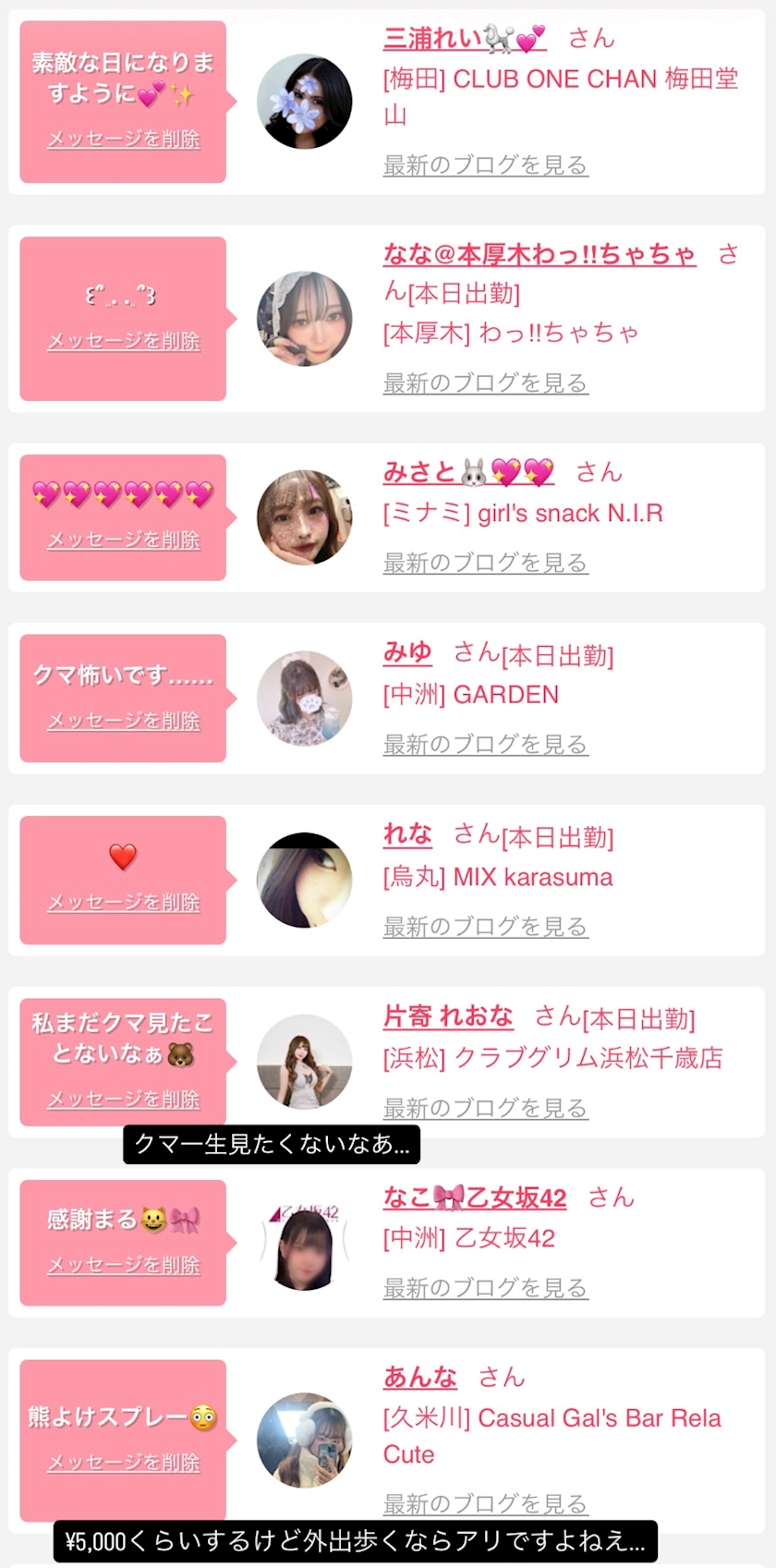Delete the 熊よけスプレー message

coord(124,1463)
